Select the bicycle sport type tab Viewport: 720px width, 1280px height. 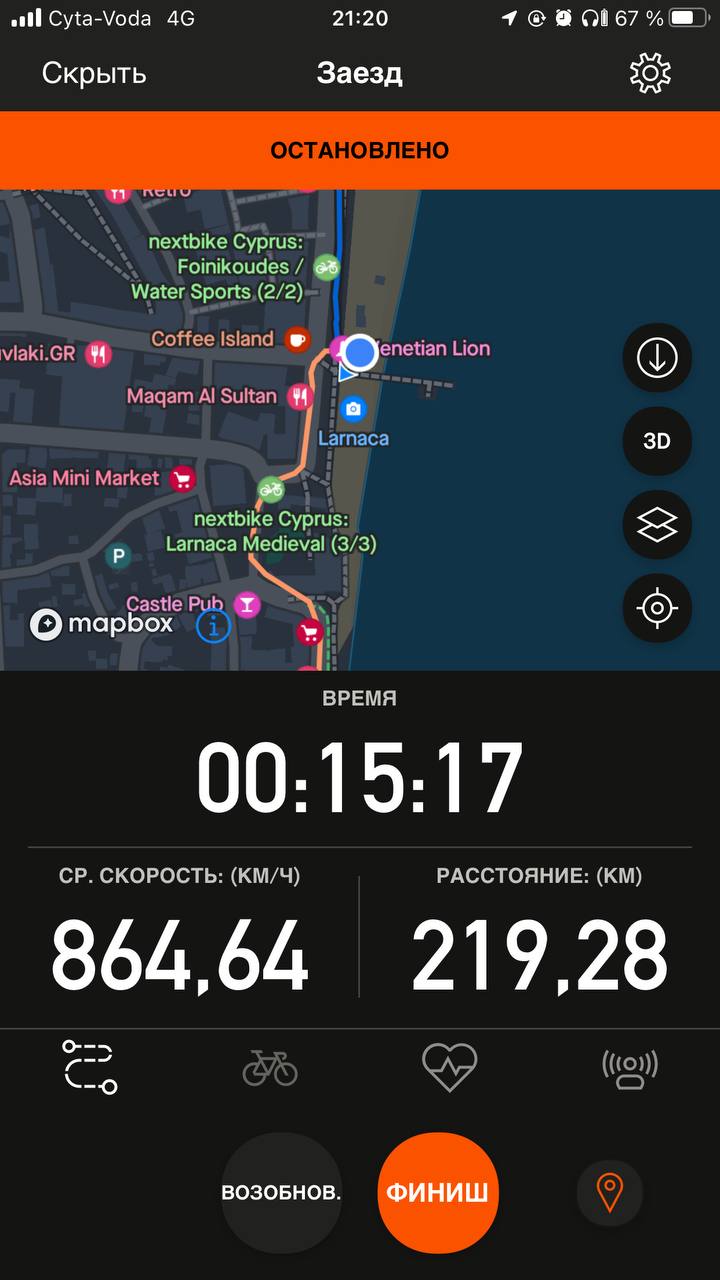tap(270, 1067)
